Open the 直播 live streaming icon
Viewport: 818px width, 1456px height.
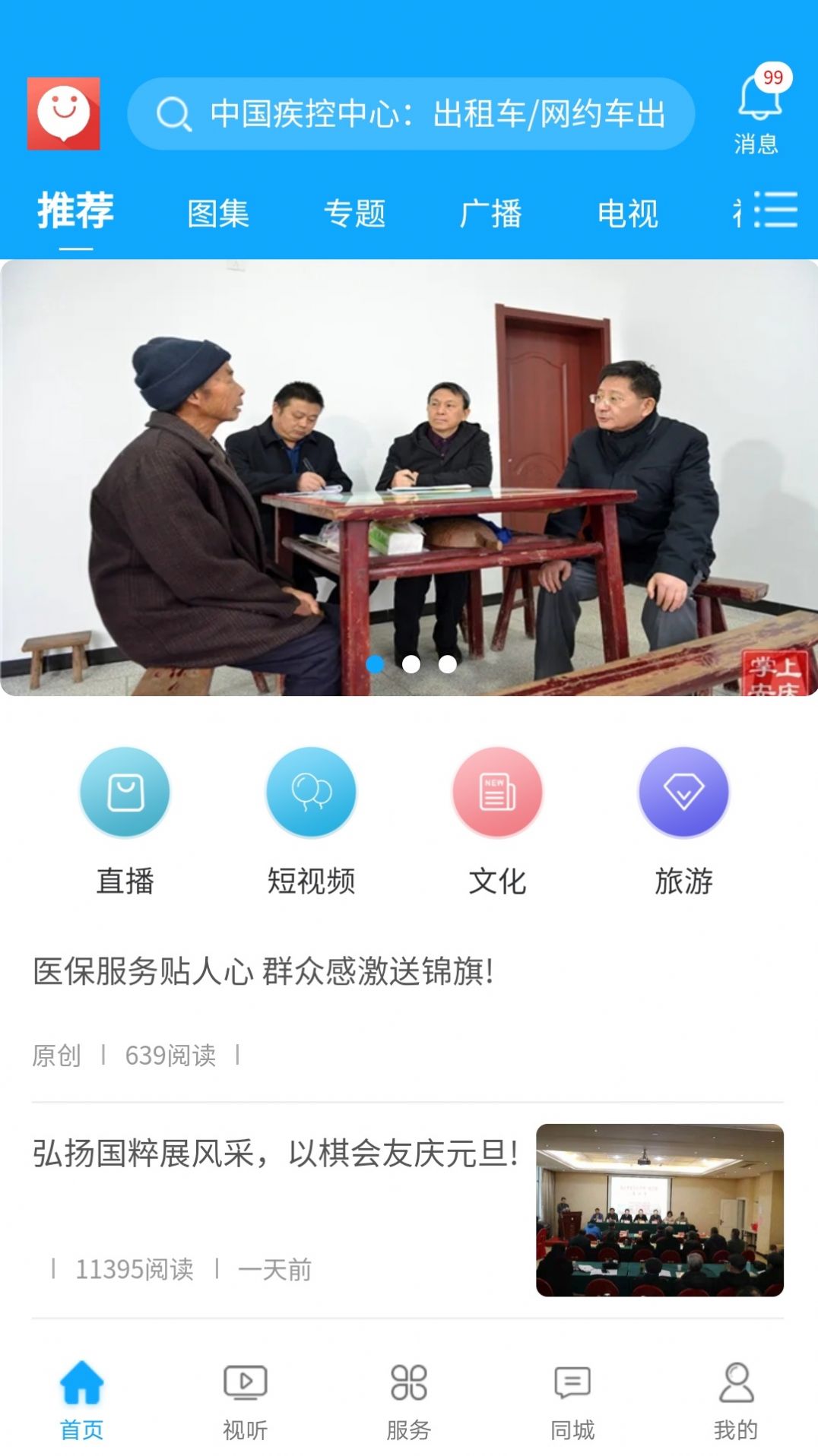point(125,791)
